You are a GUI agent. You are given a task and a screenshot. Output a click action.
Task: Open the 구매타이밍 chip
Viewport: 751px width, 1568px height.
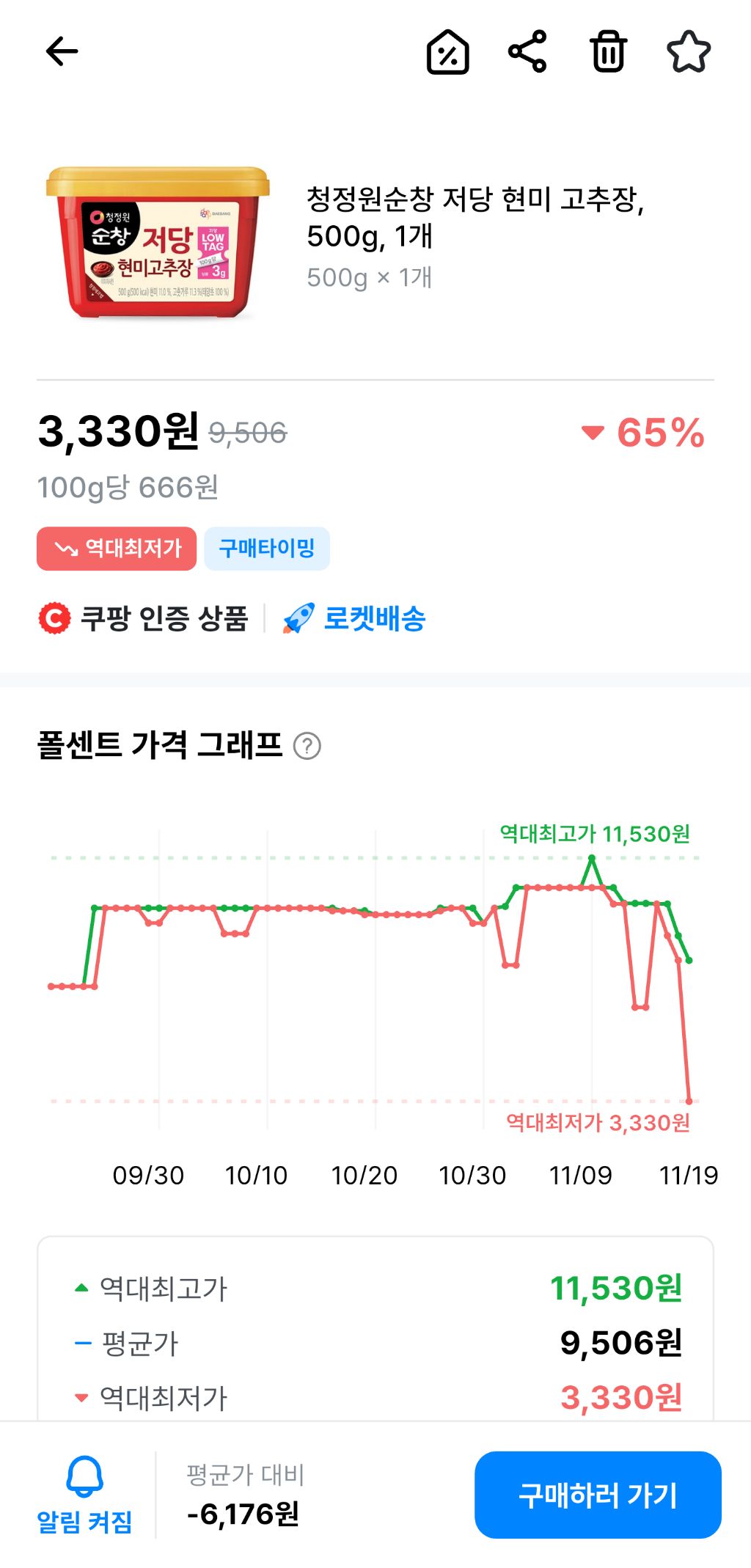click(267, 548)
